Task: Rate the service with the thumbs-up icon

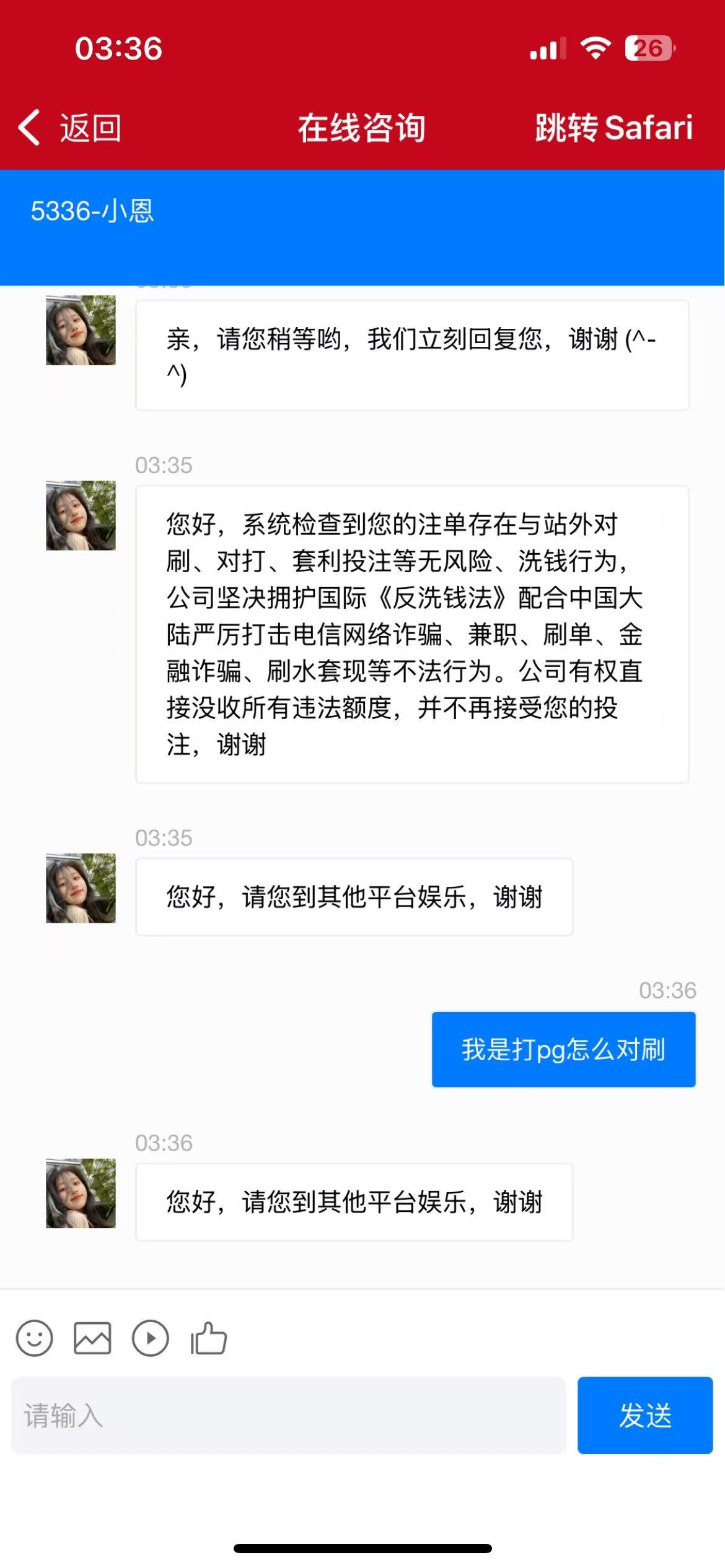Action: pyautogui.click(x=209, y=1338)
